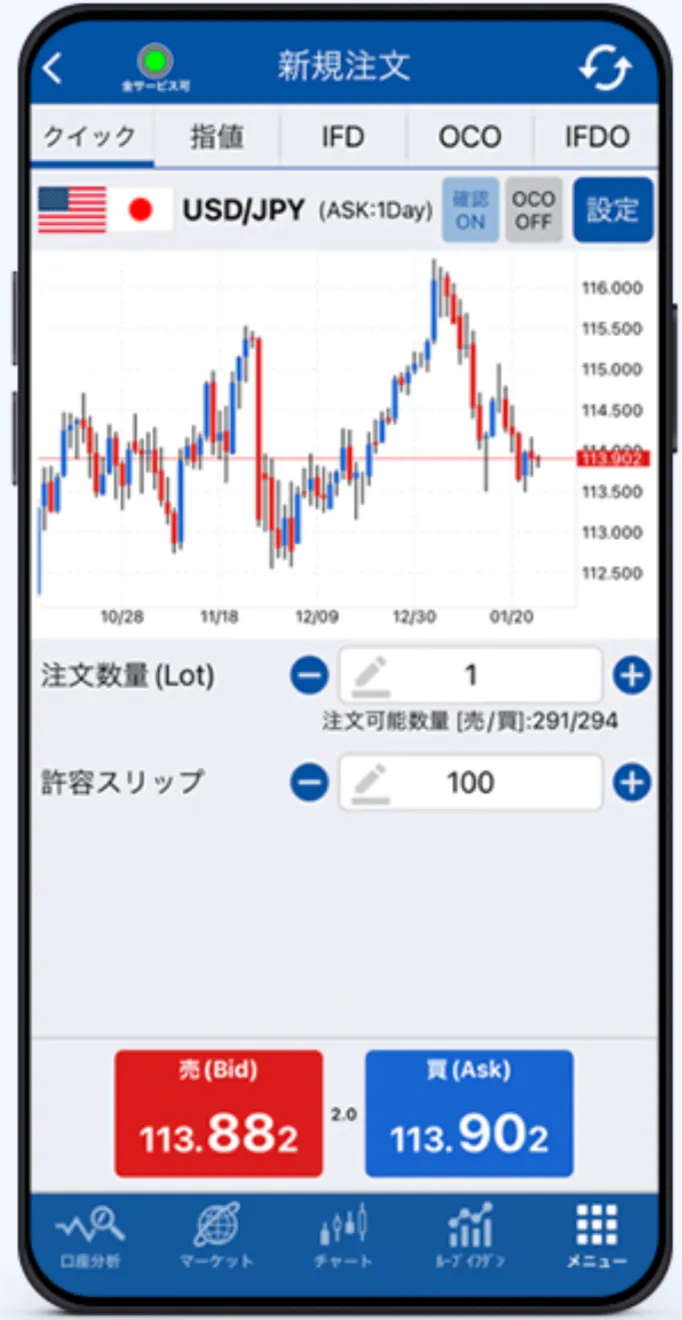682x1320 pixels.
Task: Go to the マーケット tab
Action: tap(216, 1237)
